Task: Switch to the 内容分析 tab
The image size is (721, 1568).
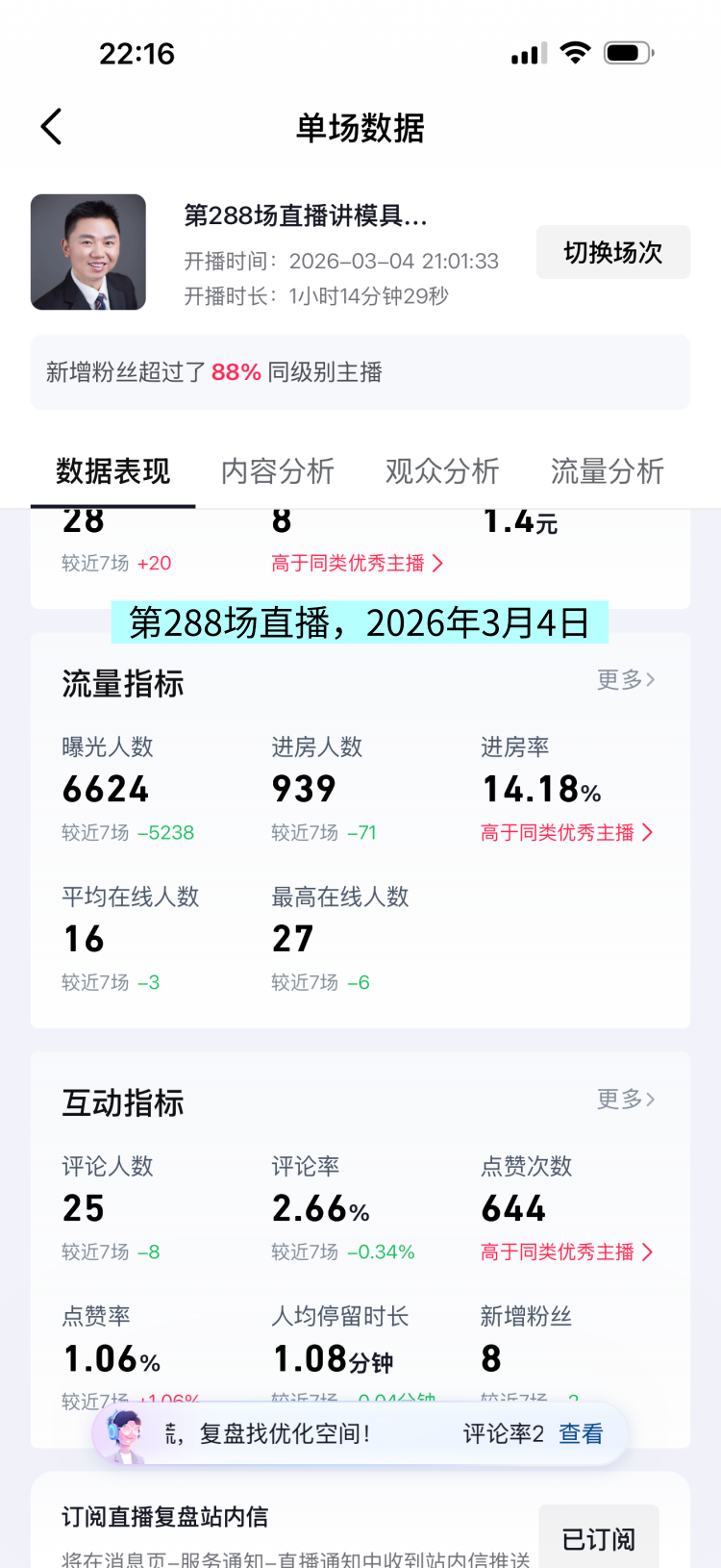Action: point(278,471)
